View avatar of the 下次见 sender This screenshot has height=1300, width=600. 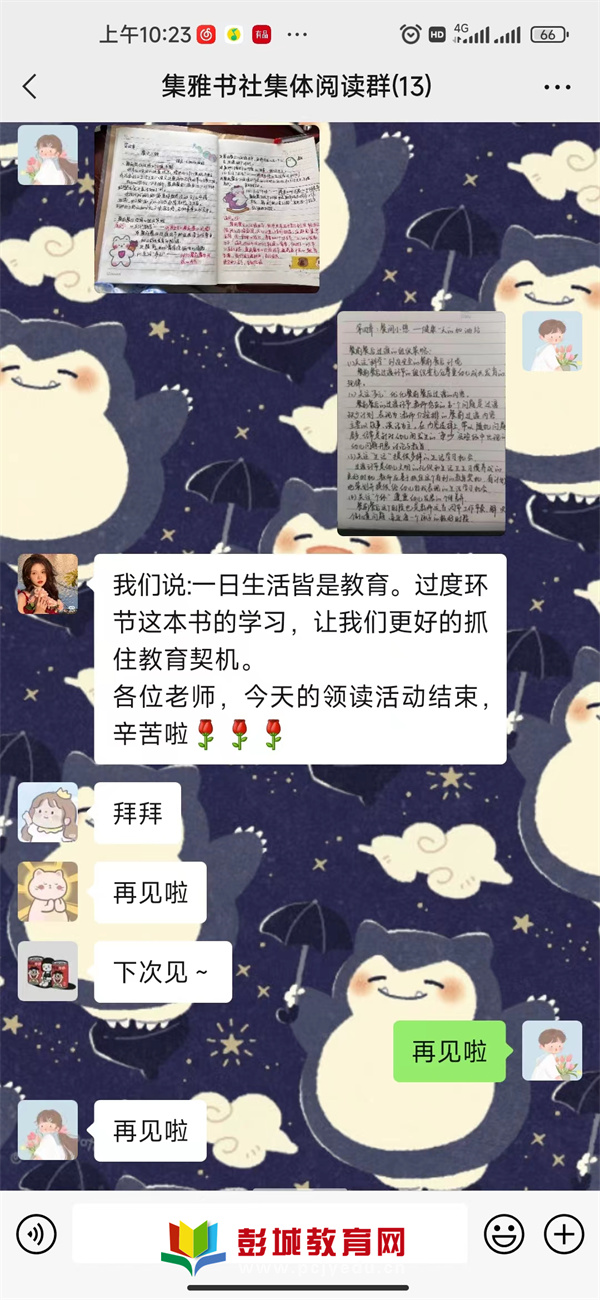coord(48,971)
